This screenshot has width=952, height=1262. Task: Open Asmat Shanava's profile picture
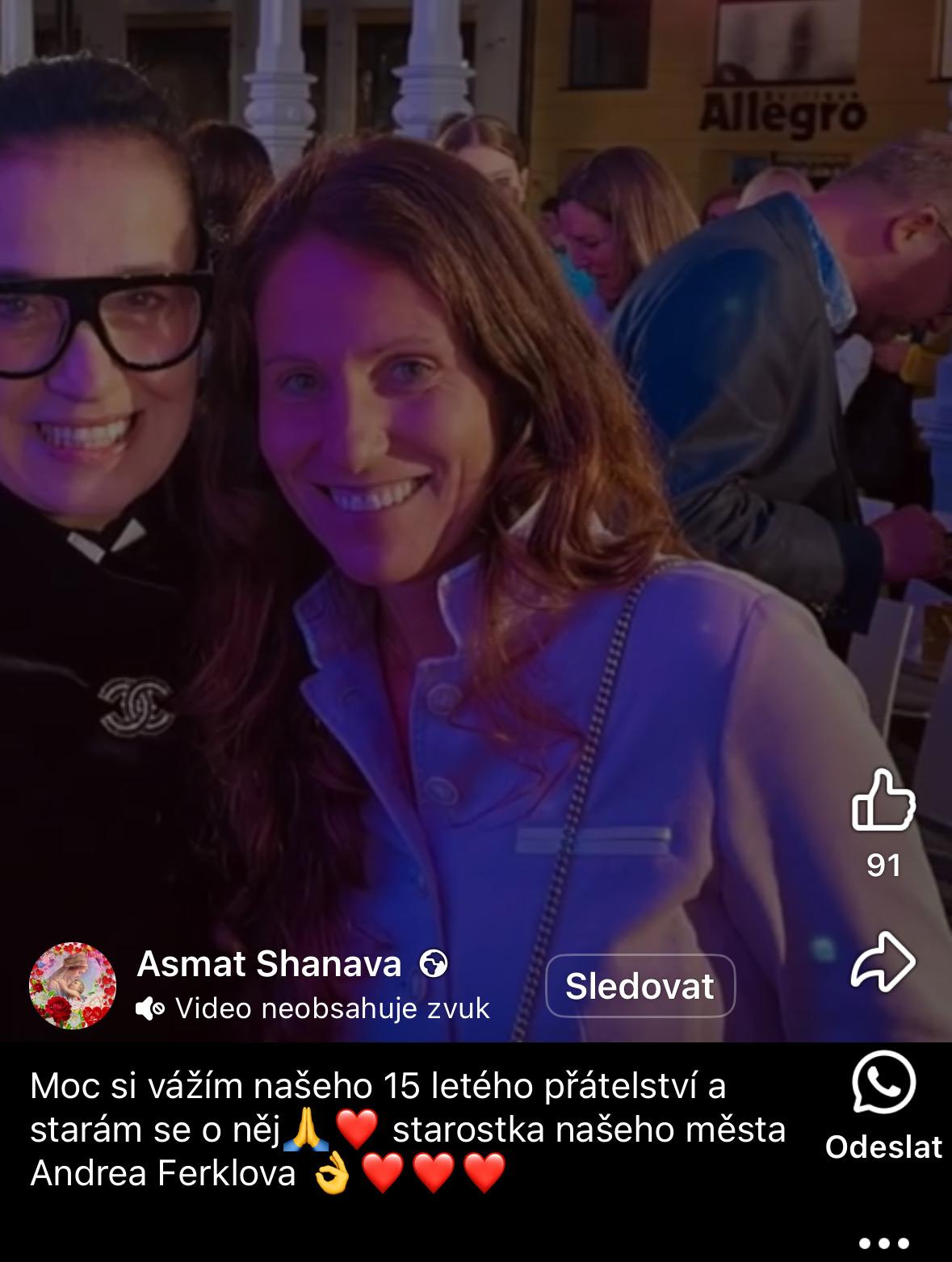[73, 986]
